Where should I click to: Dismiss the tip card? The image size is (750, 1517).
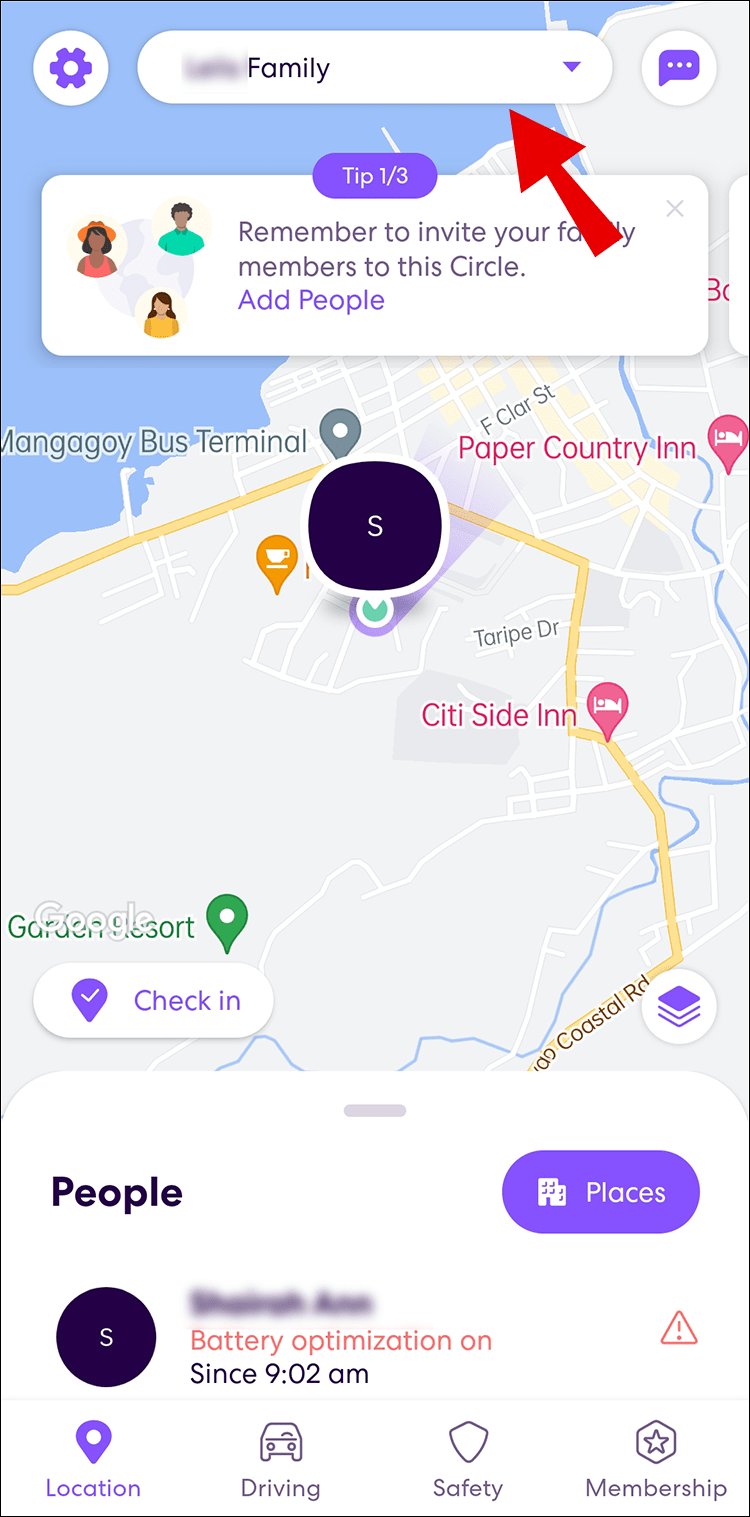tap(675, 209)
